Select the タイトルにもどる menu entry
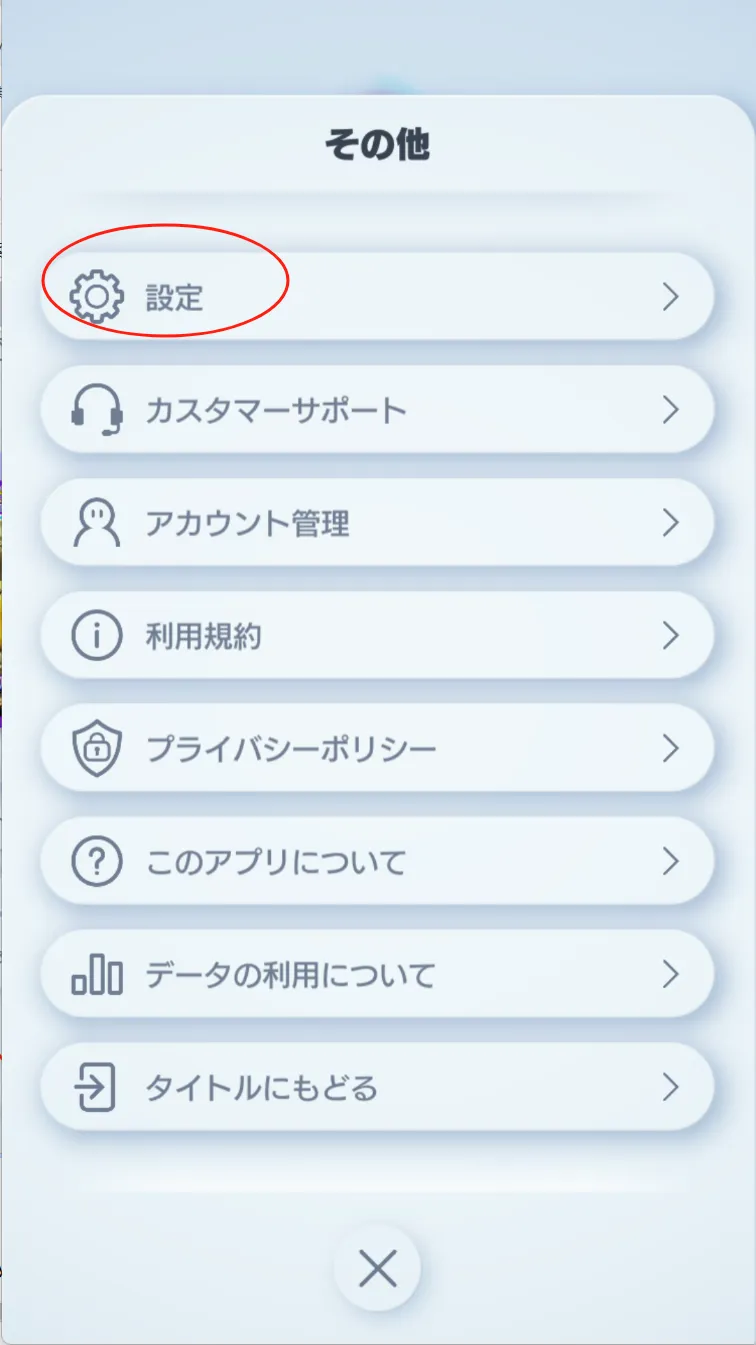This screenshot has width=756, height=1345. point(378,1087)
